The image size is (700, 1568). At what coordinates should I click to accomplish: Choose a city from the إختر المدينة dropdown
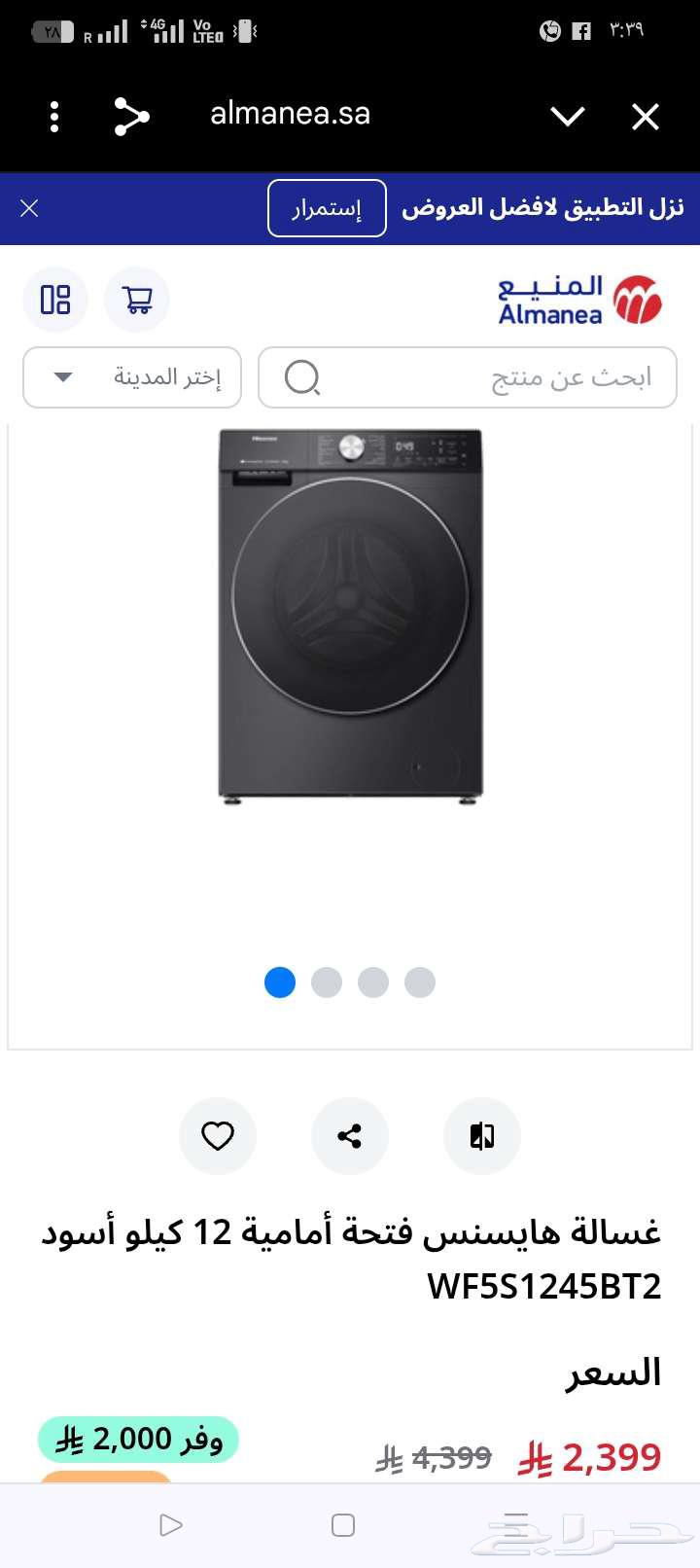pyautogui.click(x=132, y=377)
